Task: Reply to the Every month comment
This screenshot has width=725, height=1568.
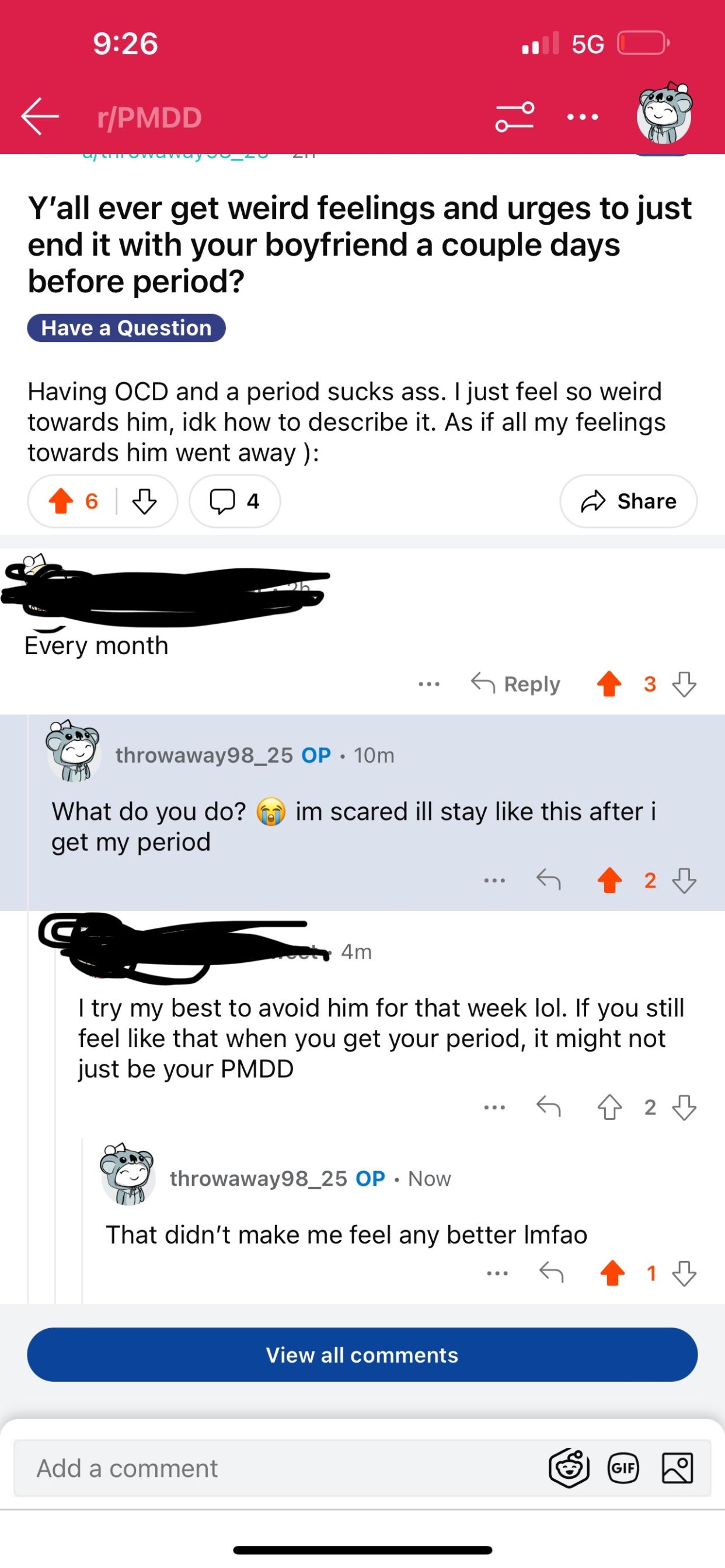Action: point(515,684)
